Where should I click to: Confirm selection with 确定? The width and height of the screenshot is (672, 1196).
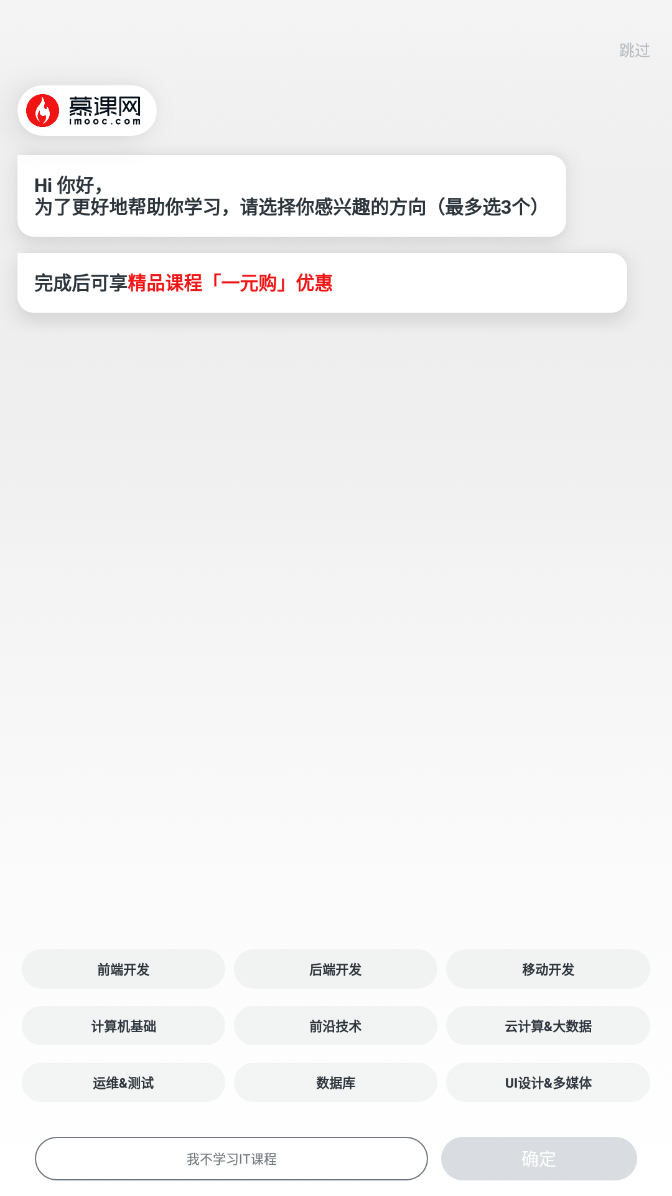pyautogui.click(x=538, y=1159)
